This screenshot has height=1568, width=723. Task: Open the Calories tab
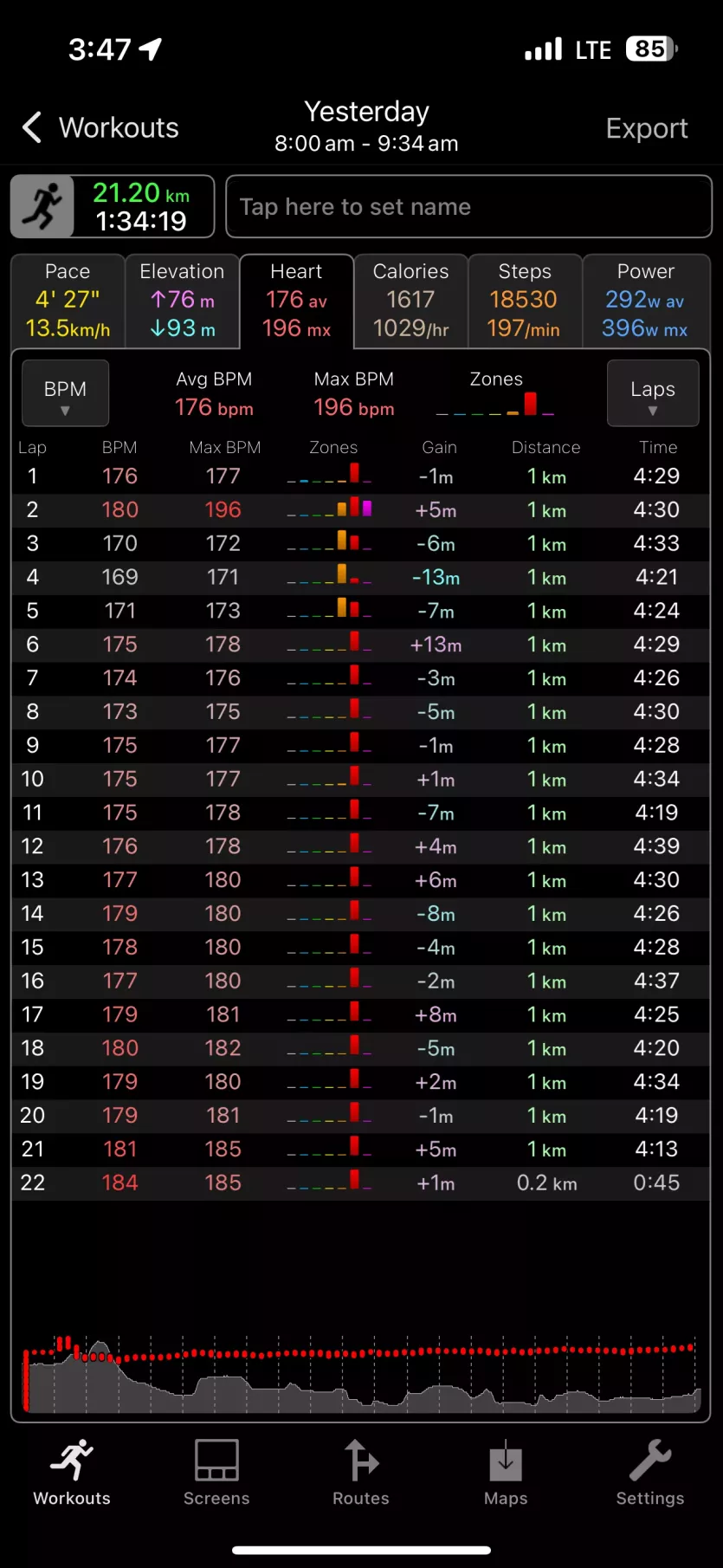[410, 301]
